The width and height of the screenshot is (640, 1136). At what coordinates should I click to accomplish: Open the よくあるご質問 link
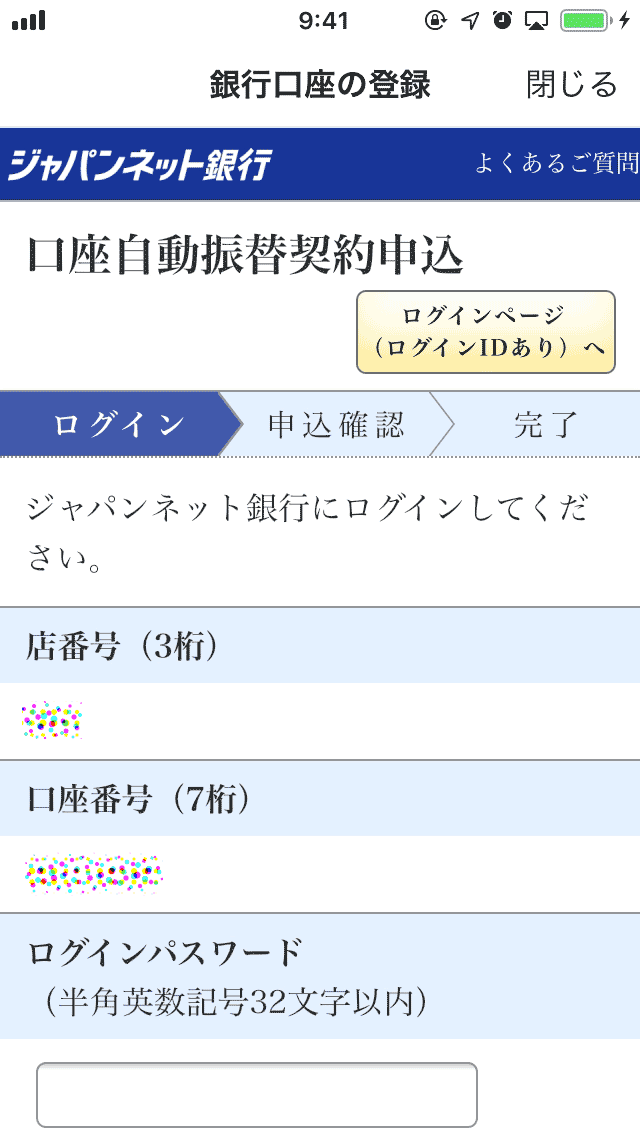557,163
